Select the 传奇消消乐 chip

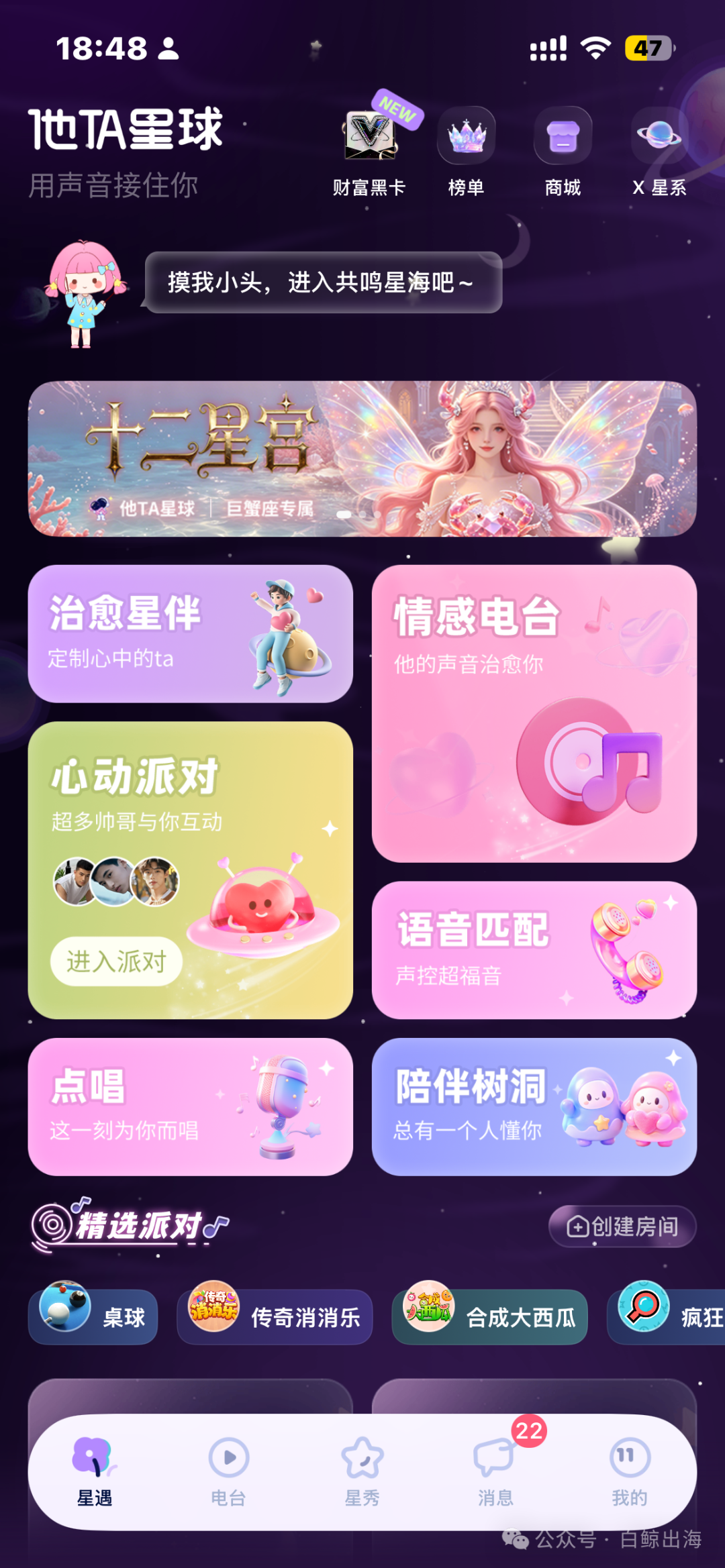tap(275, 1316)
